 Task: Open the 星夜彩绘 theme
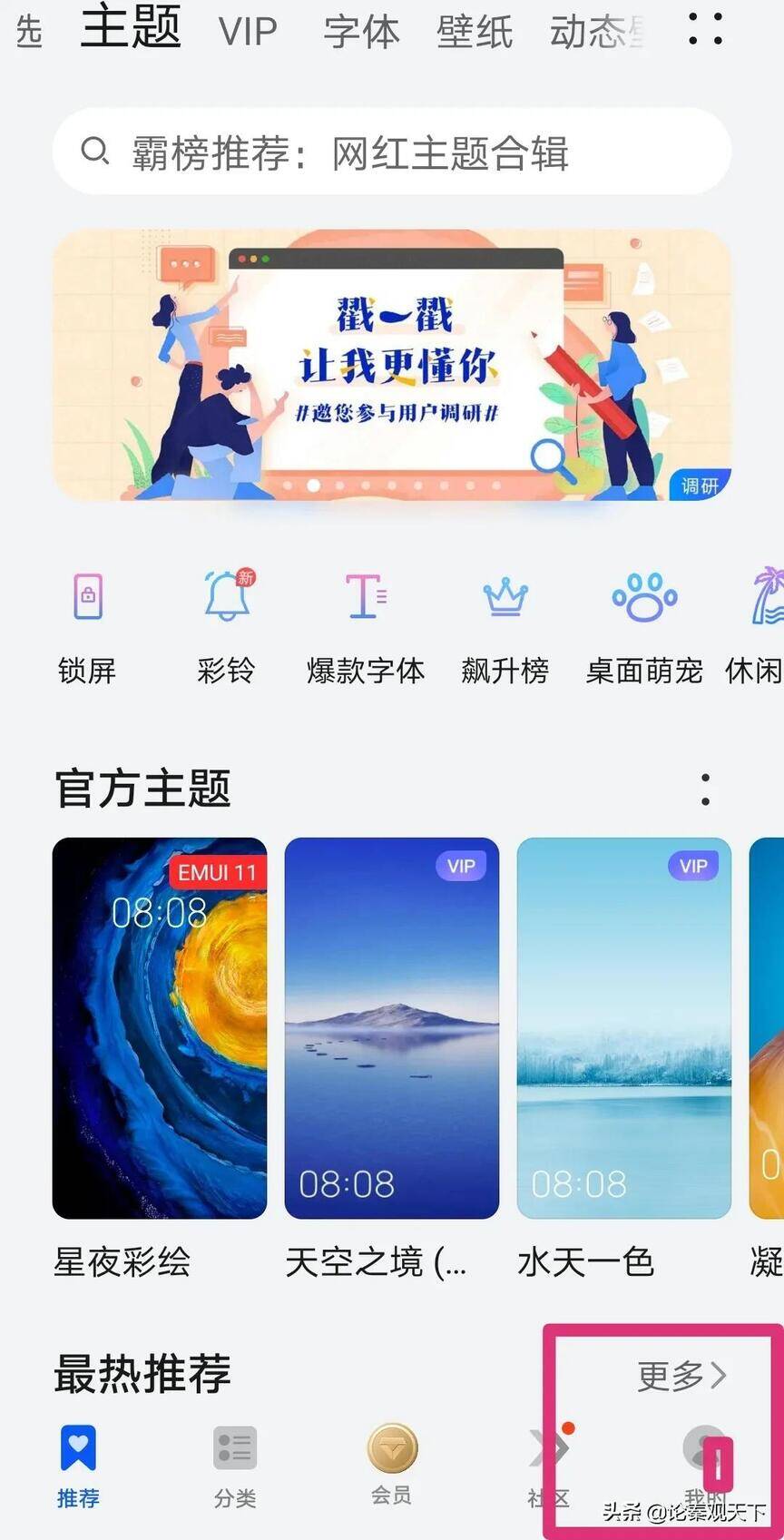(160, 1058)
